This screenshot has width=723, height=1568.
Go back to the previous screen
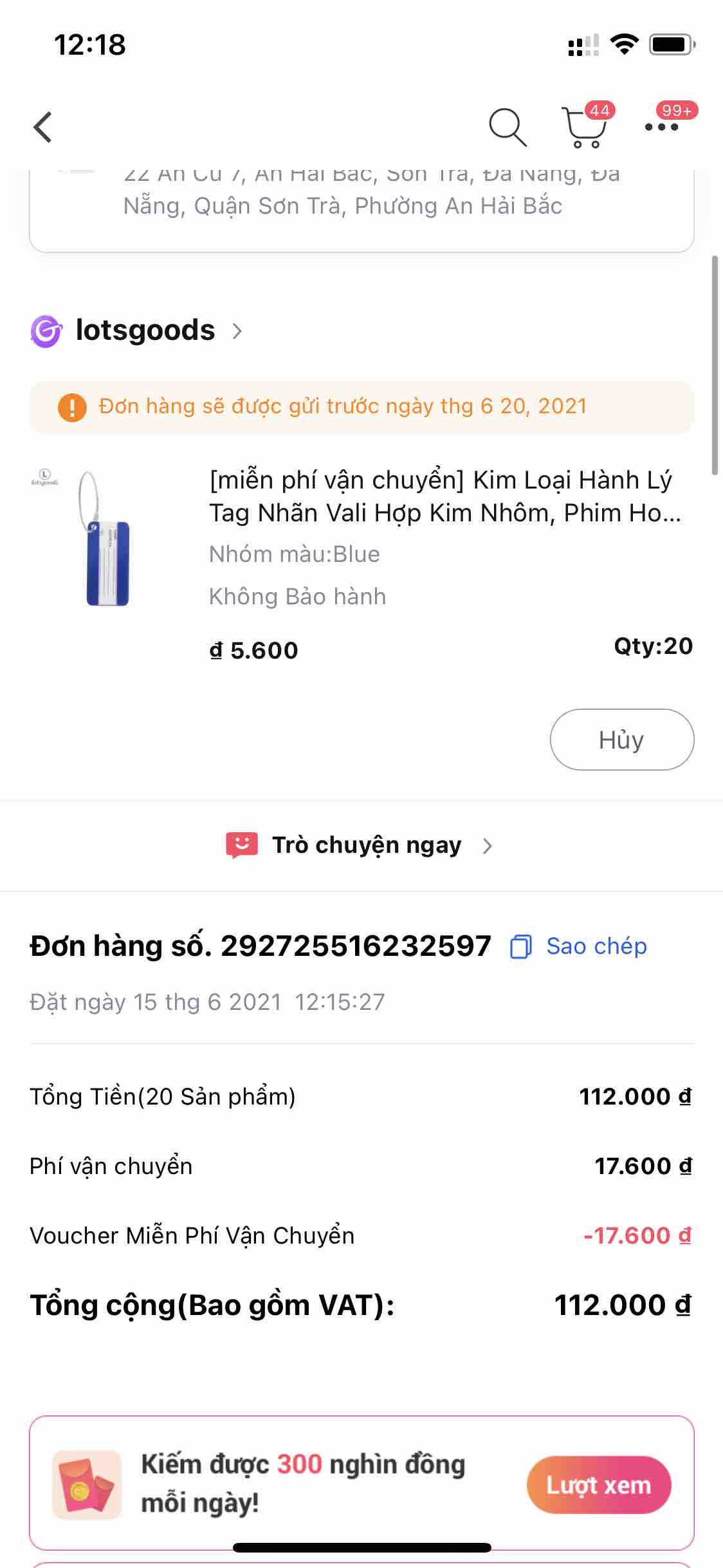43,127
